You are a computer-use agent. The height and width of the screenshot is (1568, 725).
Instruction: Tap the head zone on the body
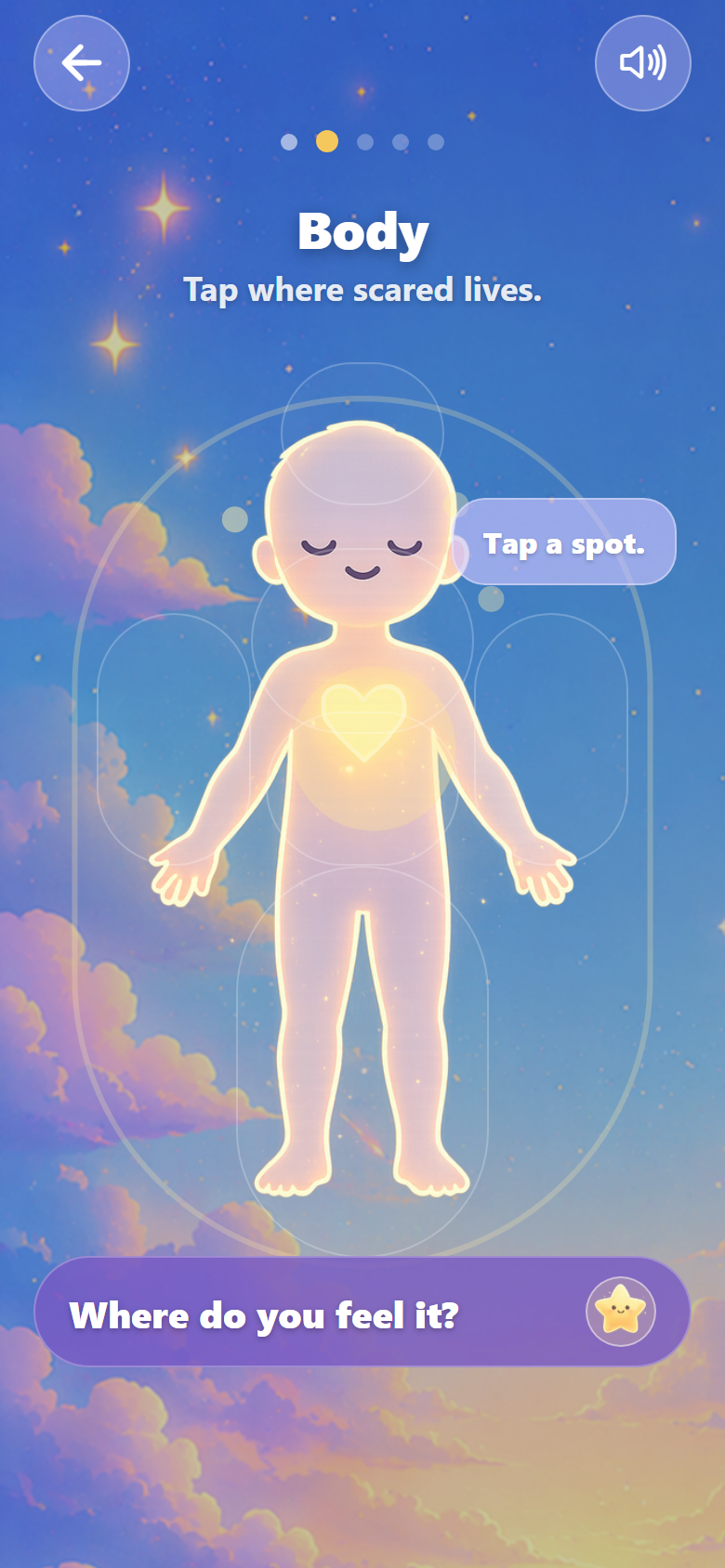point(362,434)
